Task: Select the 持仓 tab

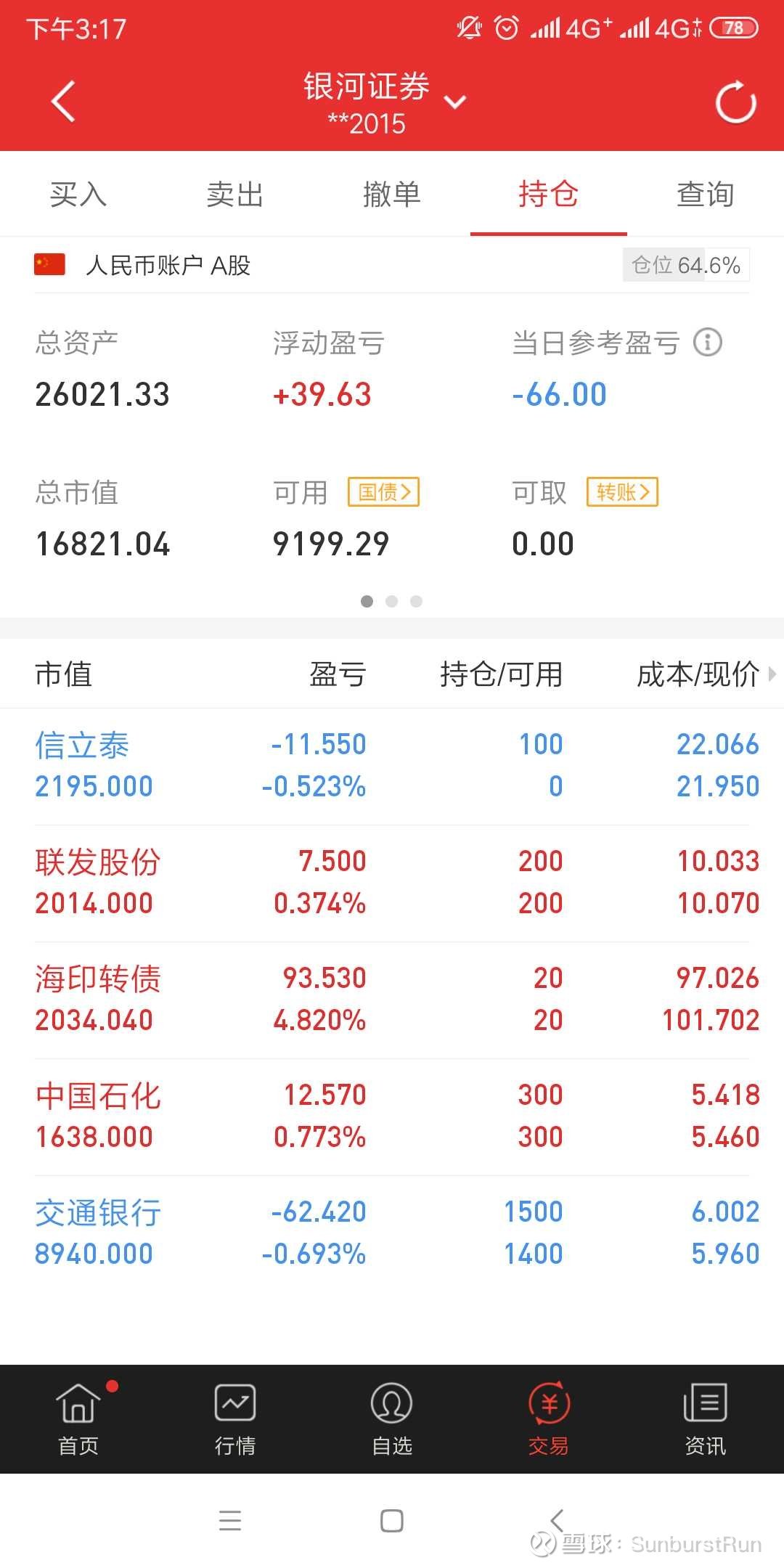Action: pos(549,195)
